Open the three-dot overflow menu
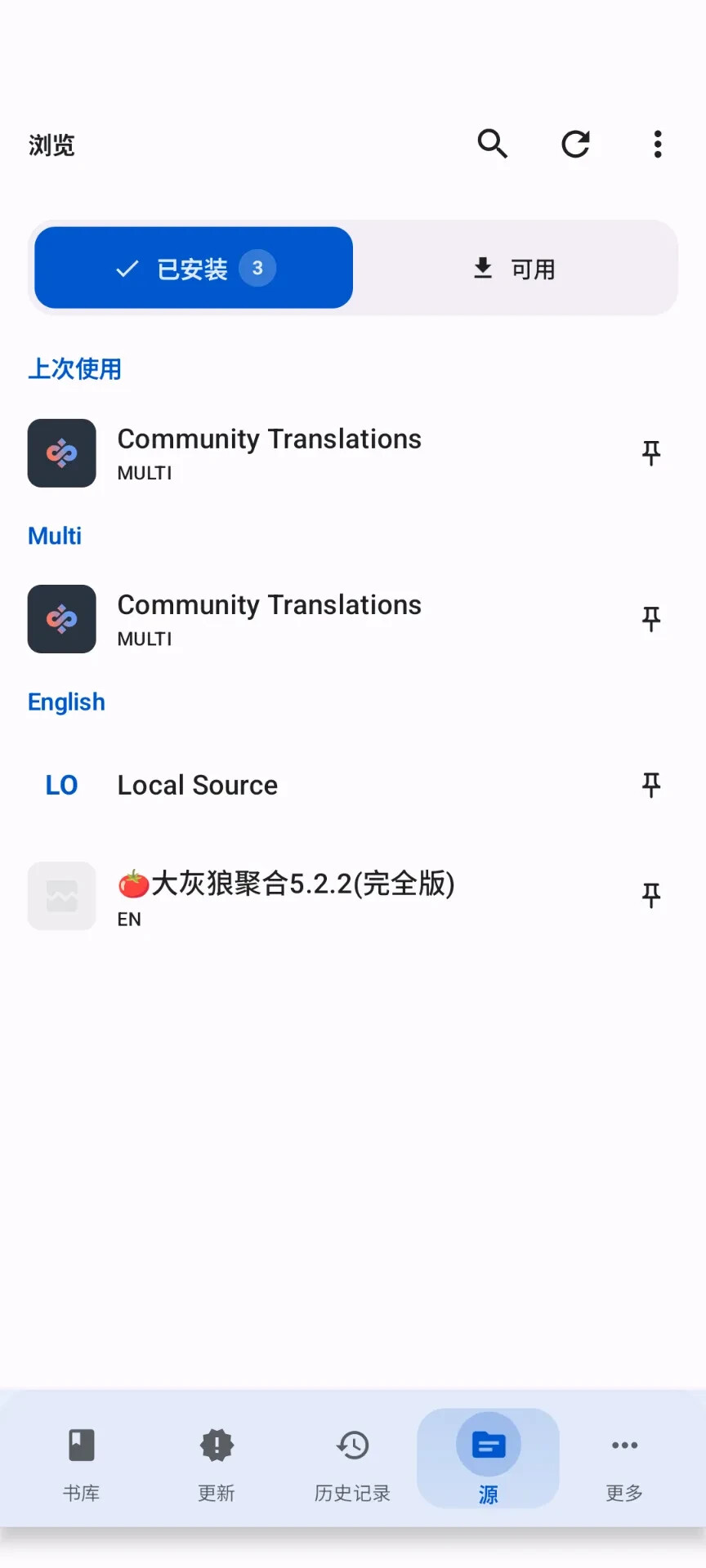 [658, 144]
